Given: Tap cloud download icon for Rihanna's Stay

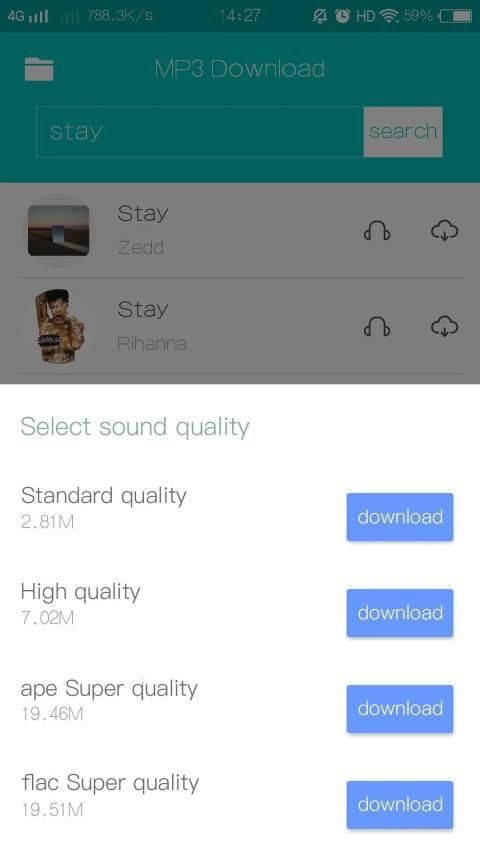Looking at the screenshot, I should tap(445, 326).
